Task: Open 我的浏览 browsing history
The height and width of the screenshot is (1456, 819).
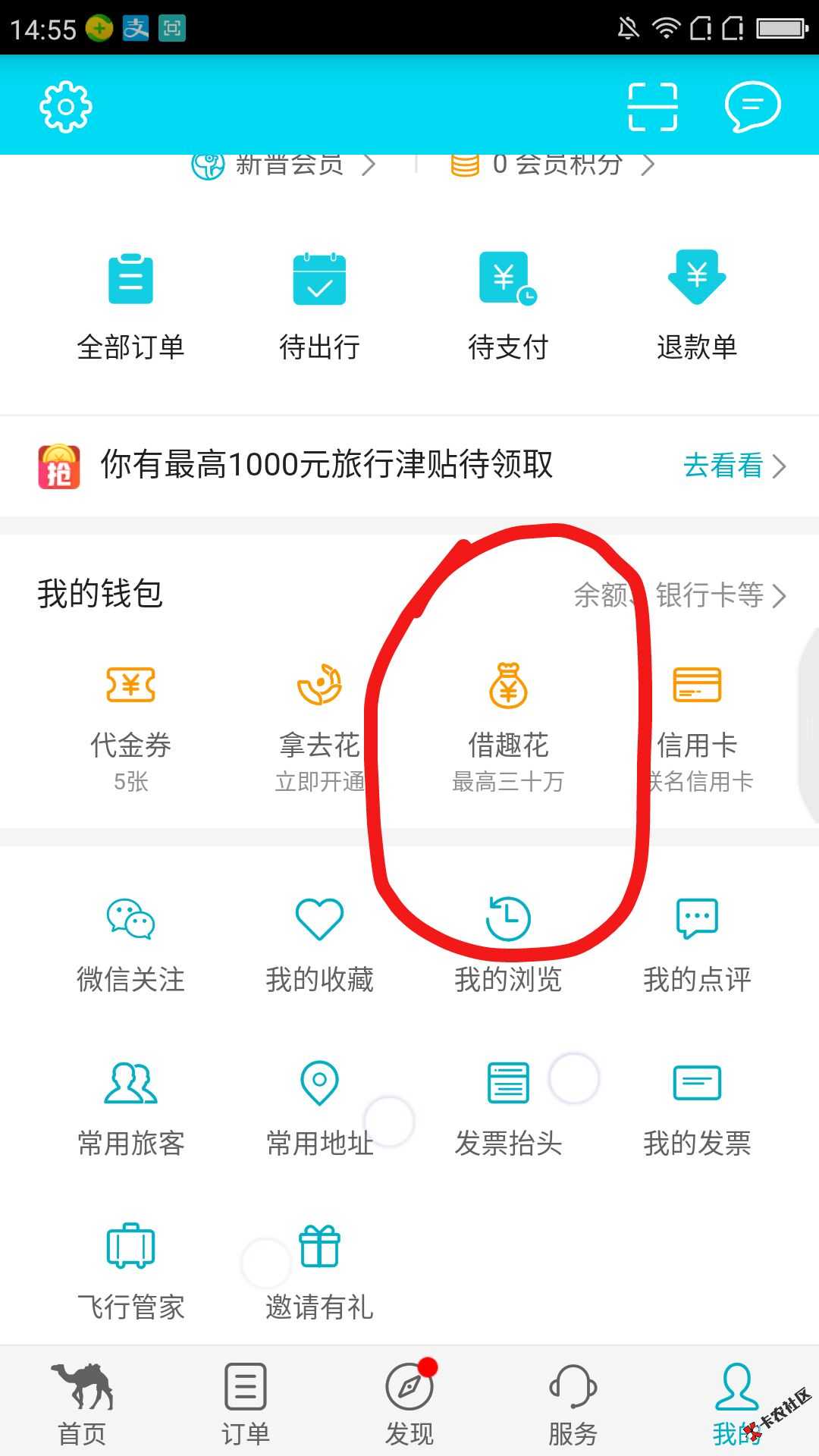Action: pos(508,946)
